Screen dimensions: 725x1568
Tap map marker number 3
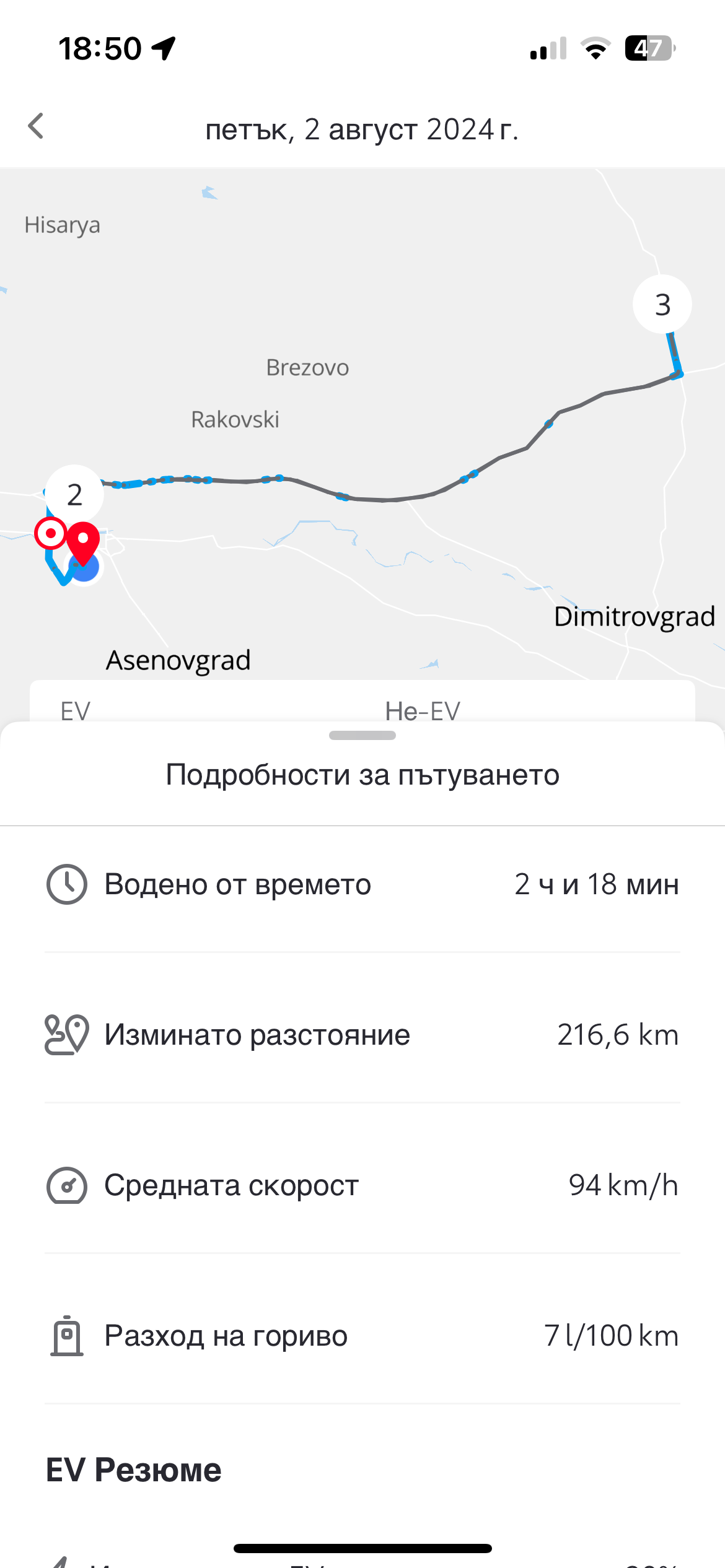point(662,304)
